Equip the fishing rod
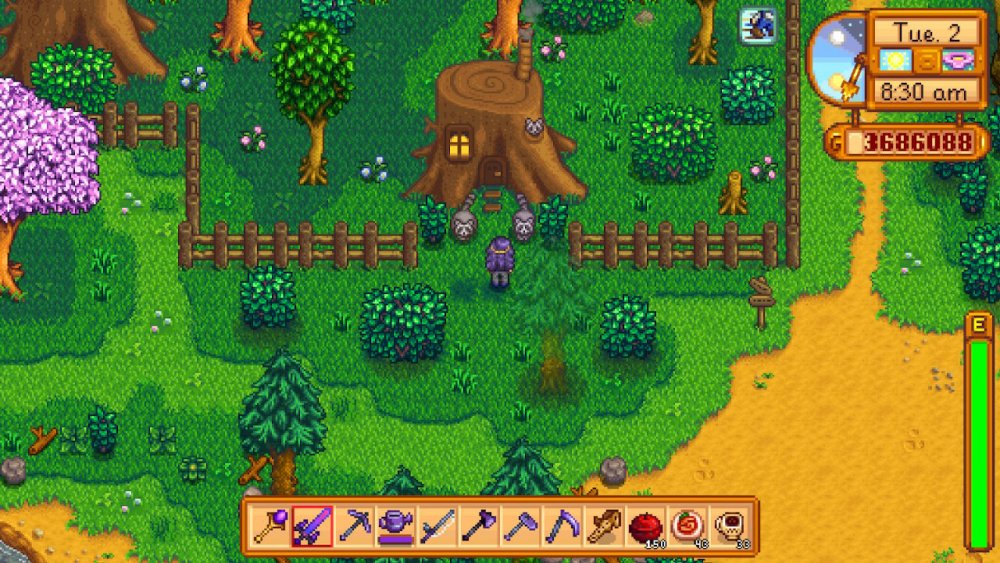Screen dimensions: 1000x563 (x=438, y=526)
